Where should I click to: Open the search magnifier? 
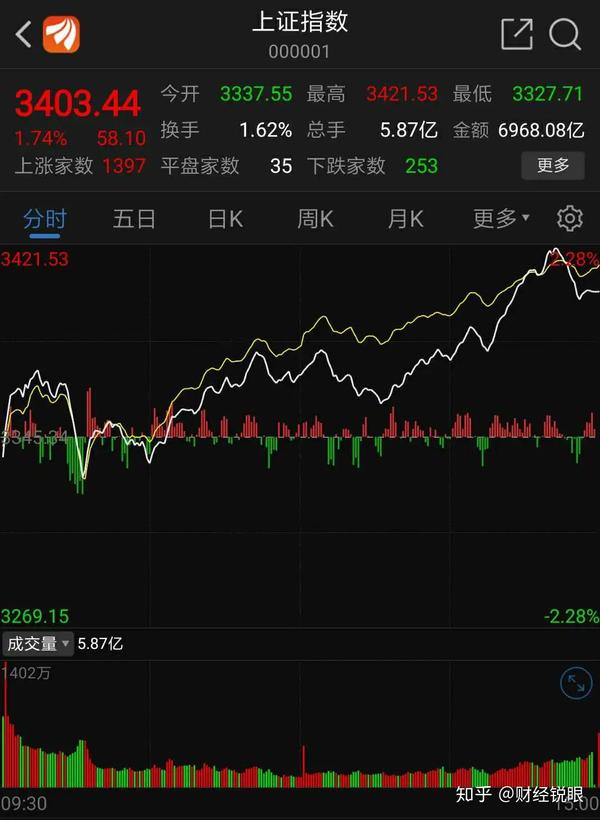pos(565,35)
